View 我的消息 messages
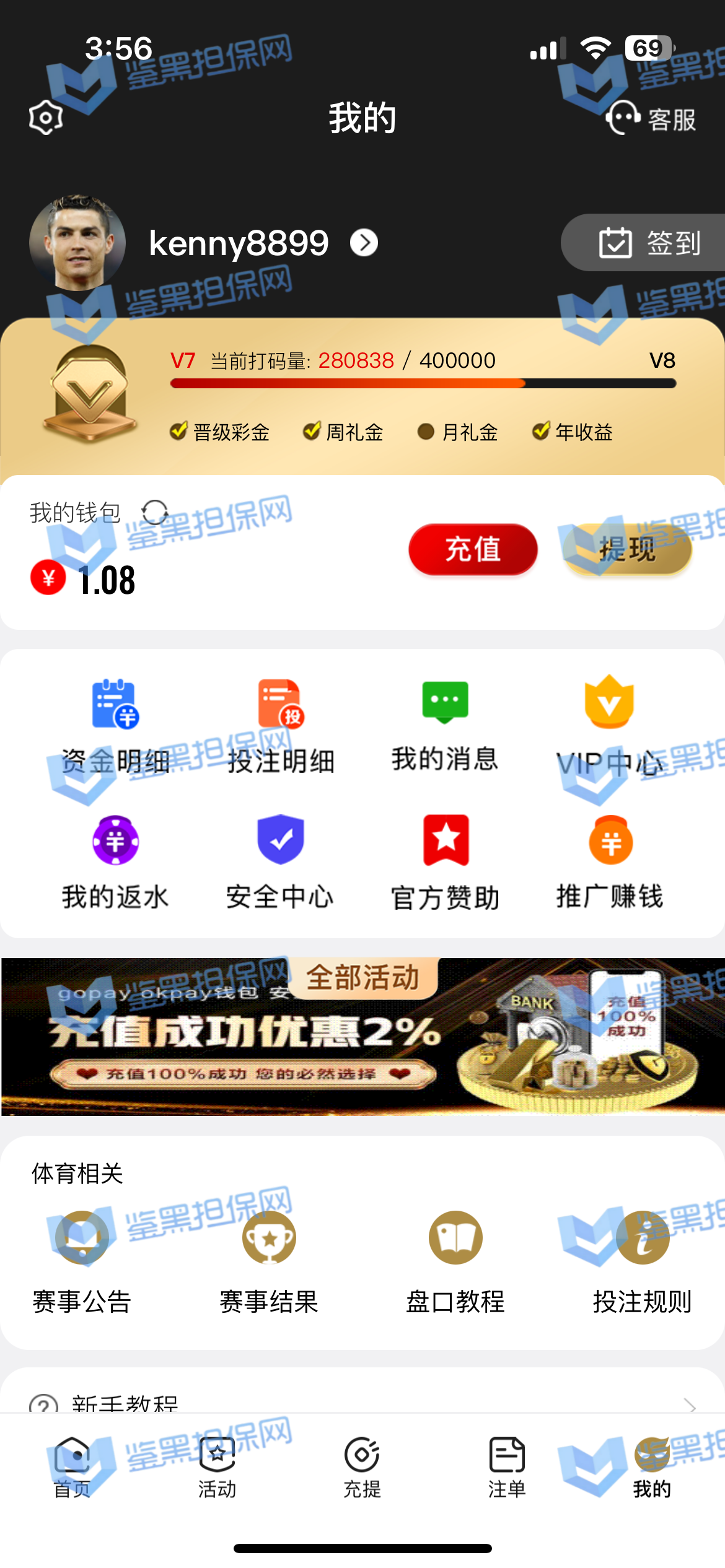 coord(445,725)
